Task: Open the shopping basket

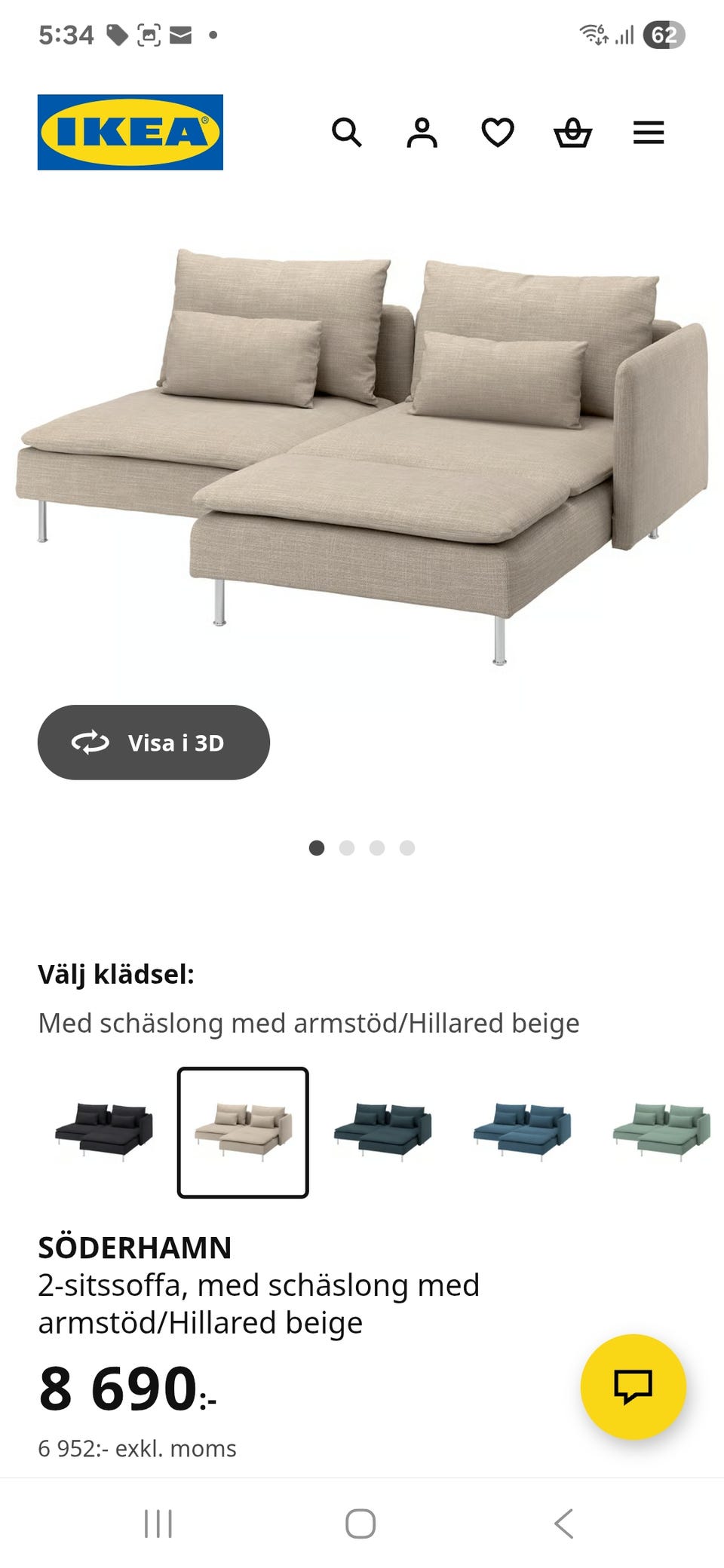Action: point(573,133)
